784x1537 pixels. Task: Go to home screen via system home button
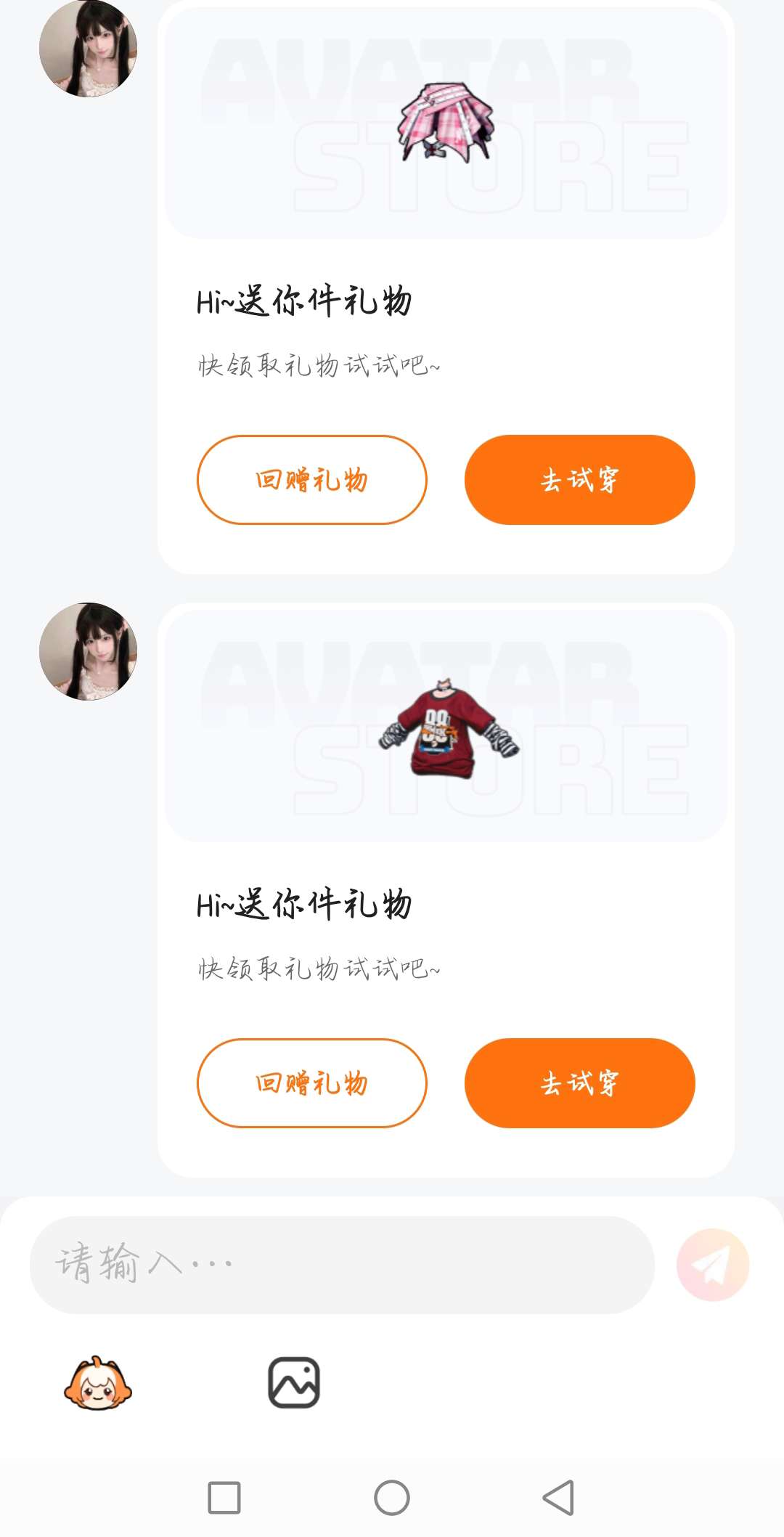point(392,1497)
